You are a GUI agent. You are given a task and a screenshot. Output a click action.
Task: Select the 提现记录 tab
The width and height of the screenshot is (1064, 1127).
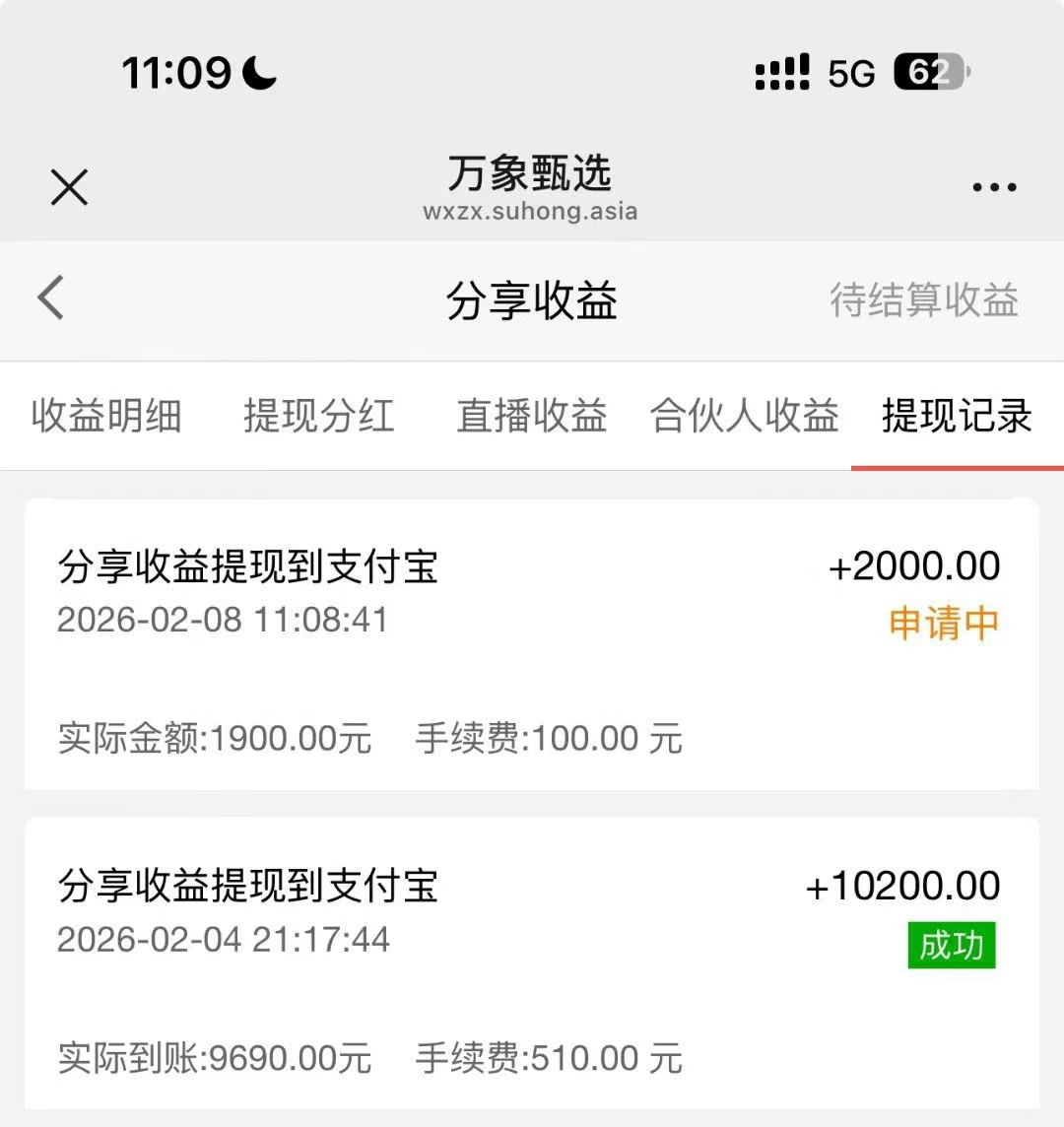(957, 416)
